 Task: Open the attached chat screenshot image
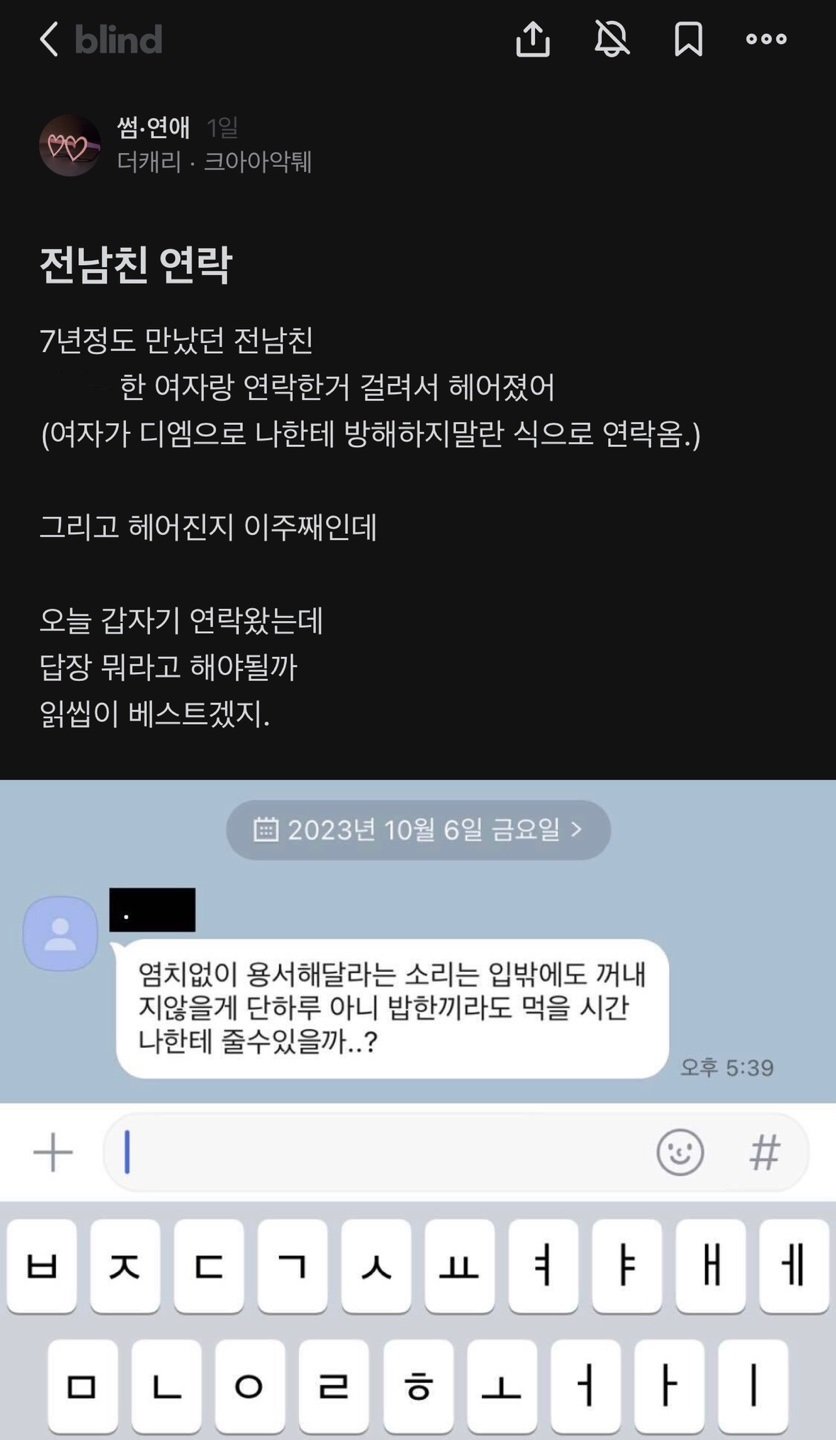point(418,1000)
